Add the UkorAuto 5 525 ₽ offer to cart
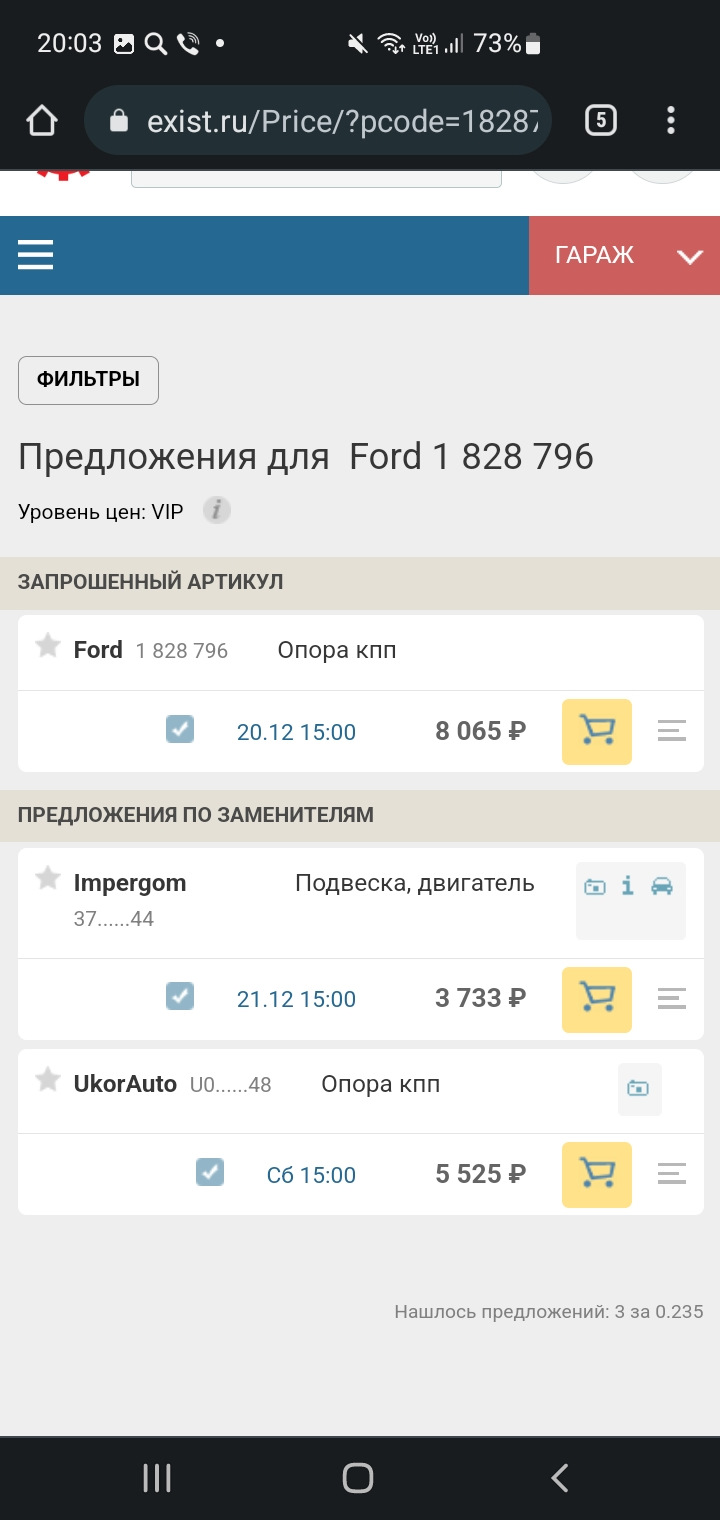 596,1174
